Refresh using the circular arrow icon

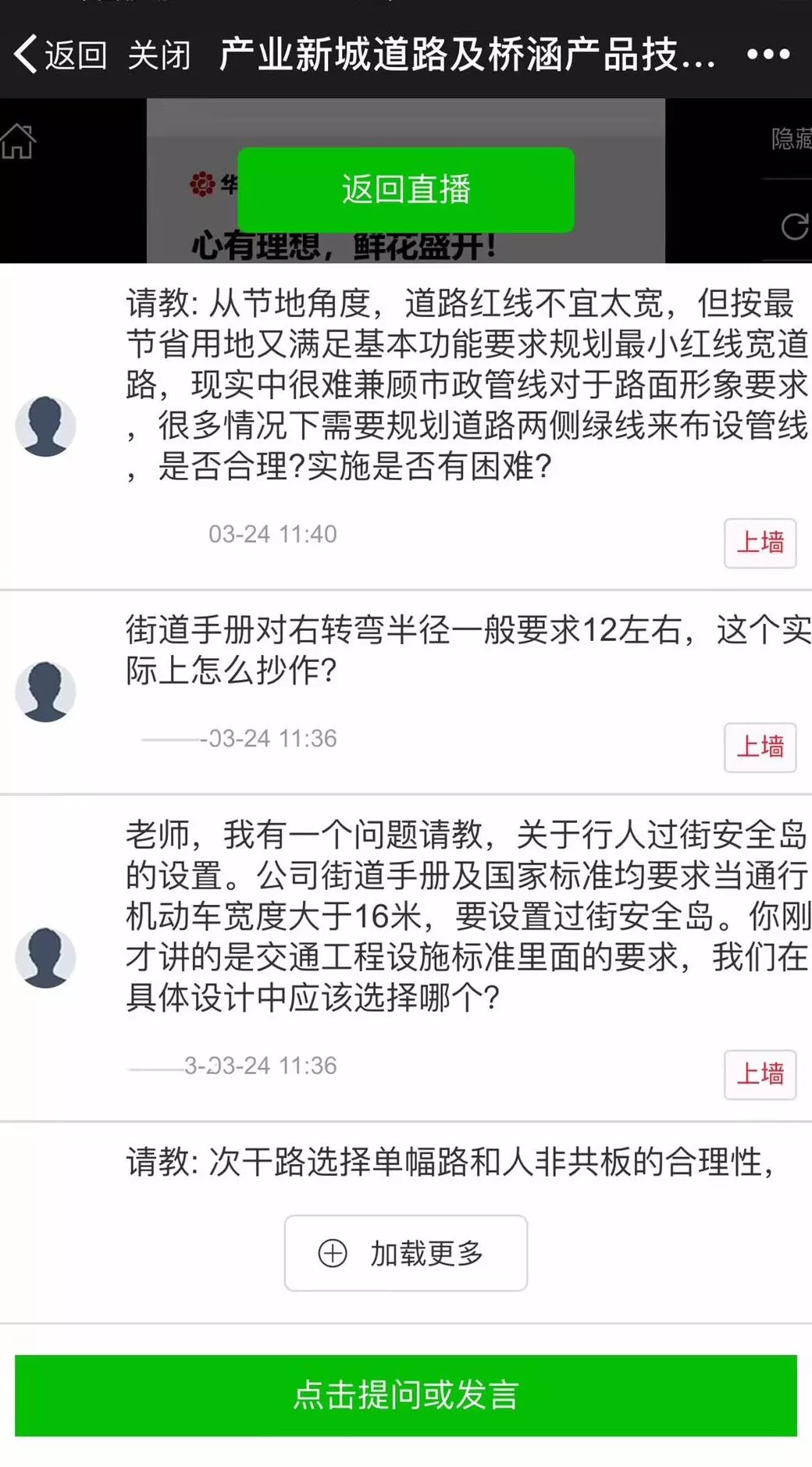coord(794,227)
